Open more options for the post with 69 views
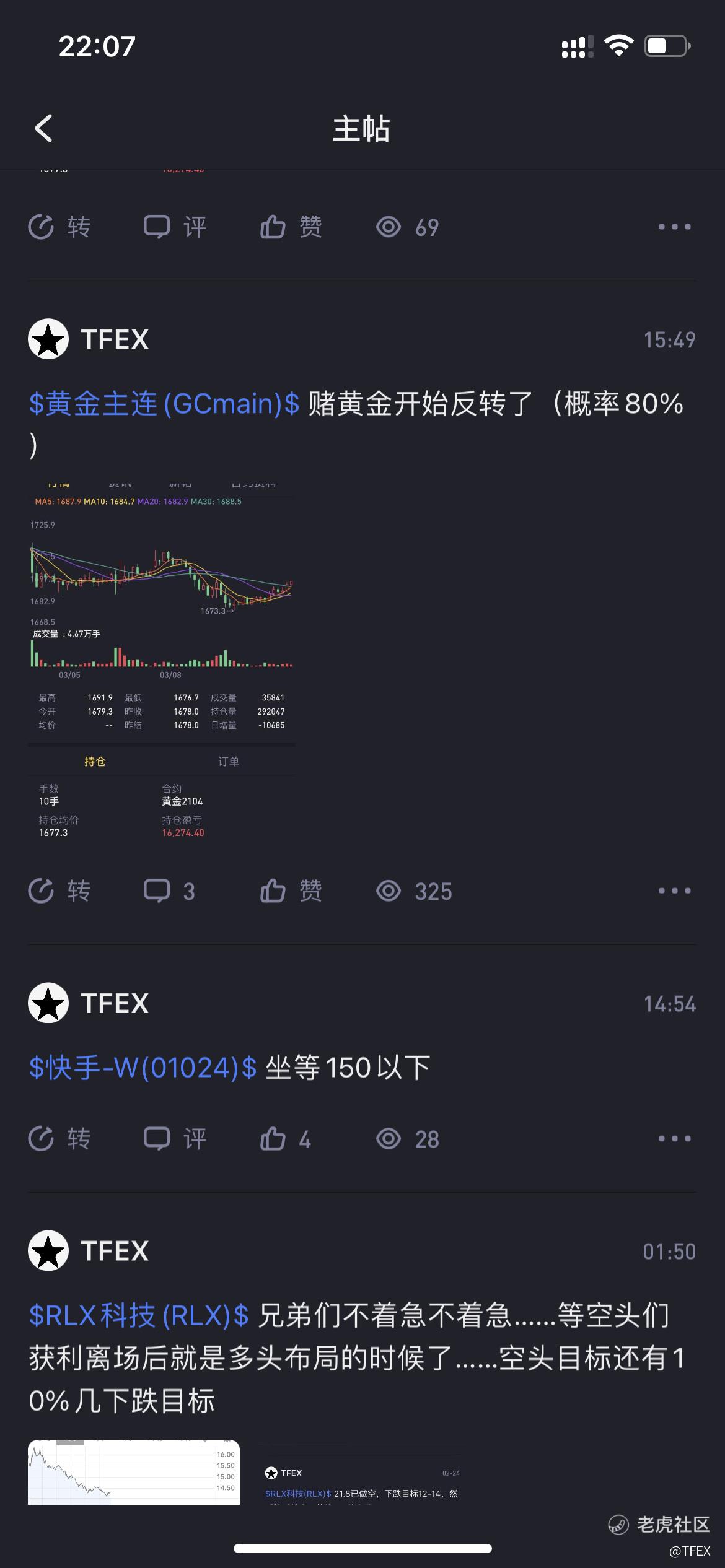The height and width of the screenshot is (1568, 725). (674, 227)
